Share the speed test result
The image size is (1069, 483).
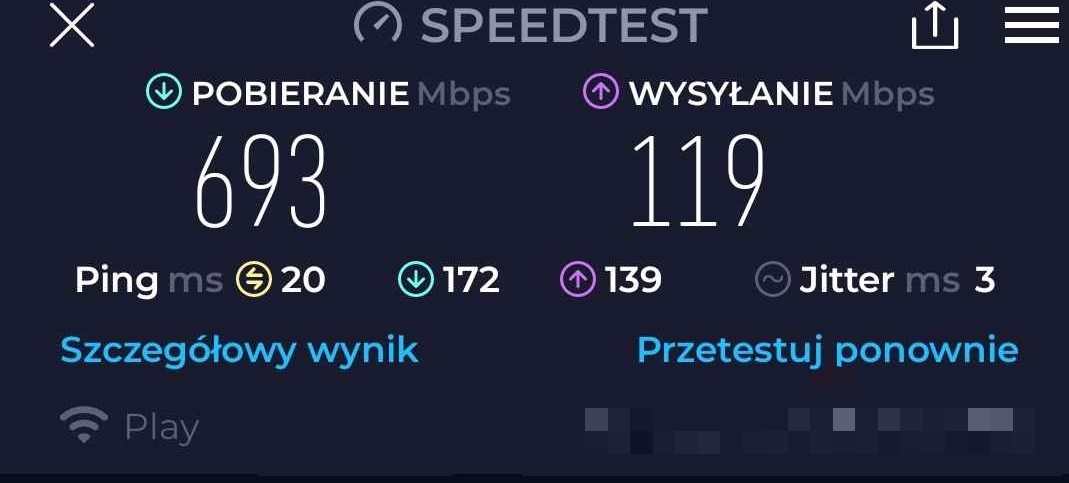[935, 26]
